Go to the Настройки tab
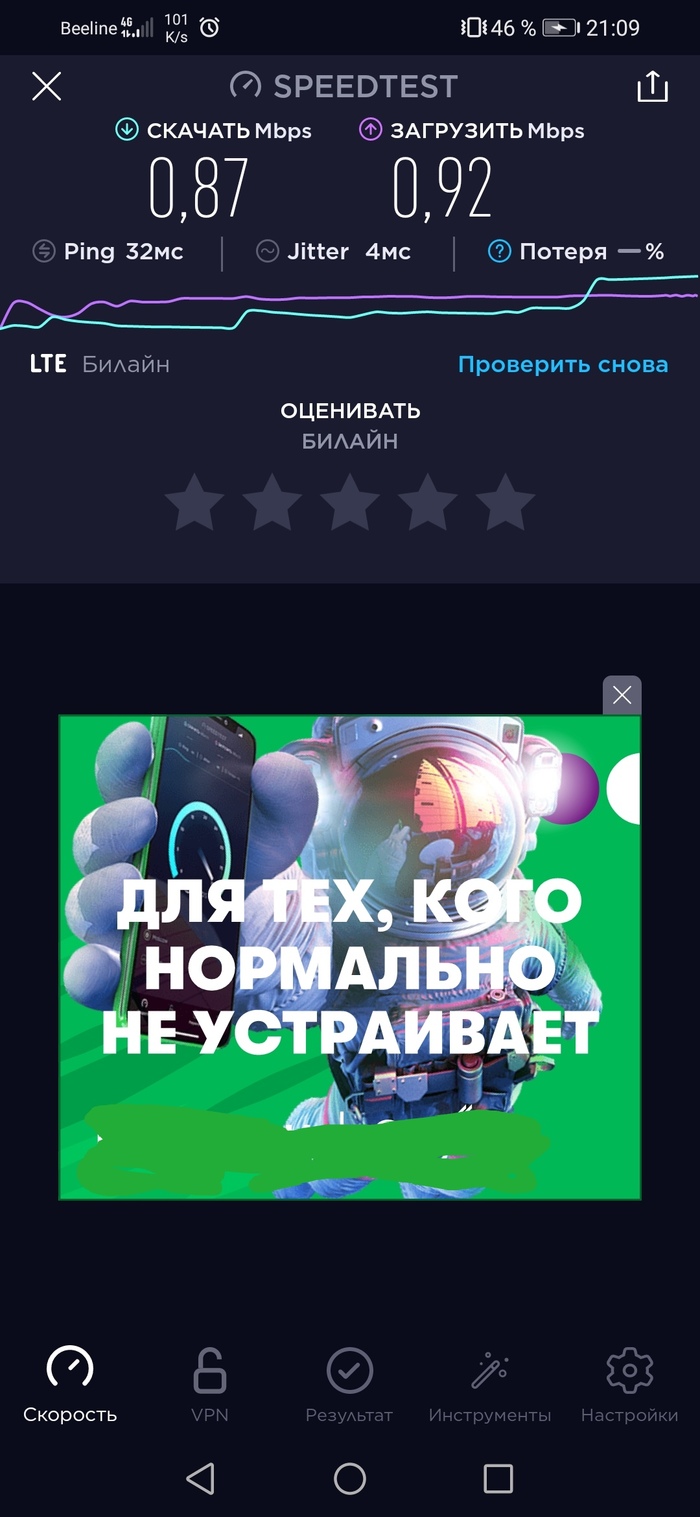The width and height of the screenshot is (700, 1517). click(x=630, y=1384)
